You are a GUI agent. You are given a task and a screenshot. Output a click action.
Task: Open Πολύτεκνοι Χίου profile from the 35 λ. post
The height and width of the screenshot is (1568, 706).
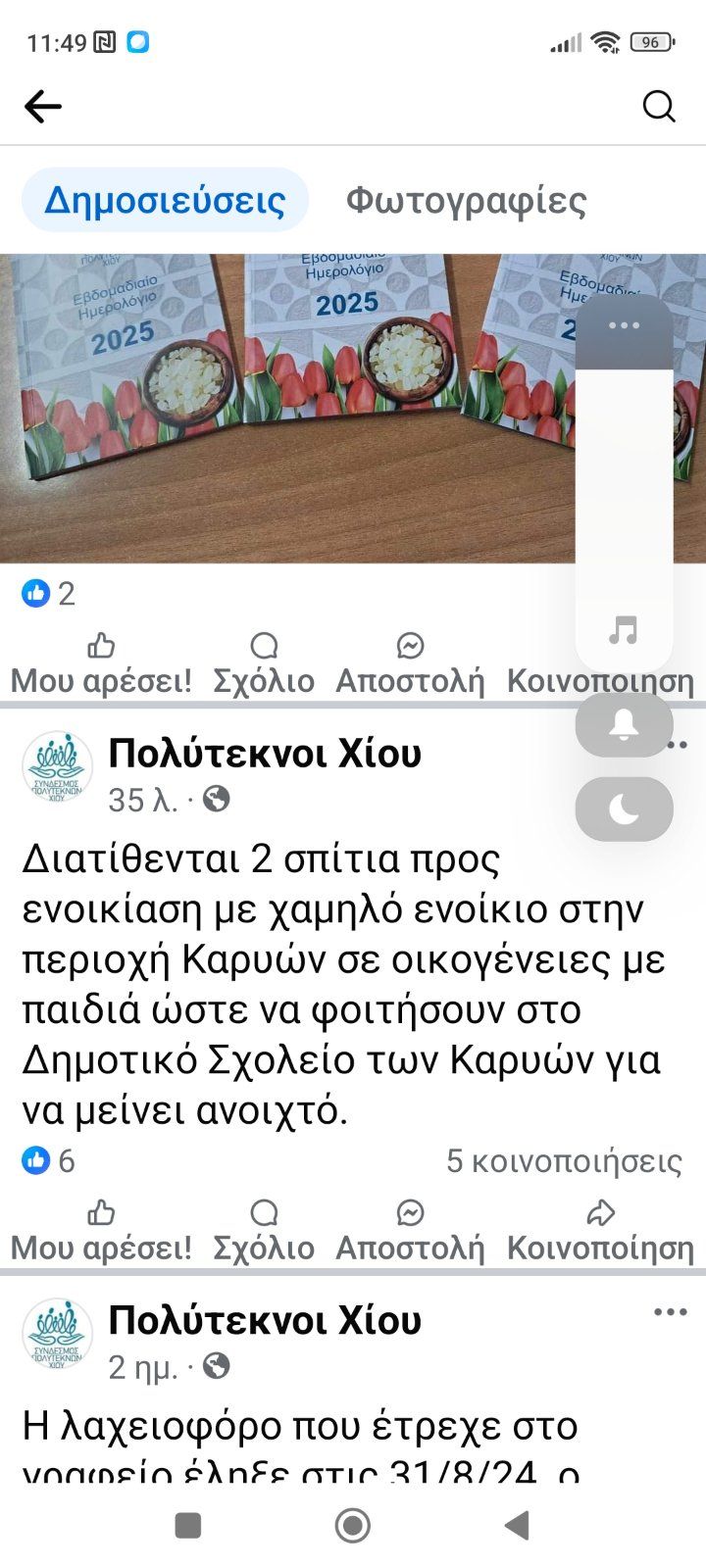pyautogui.click(x=265, y=754)
